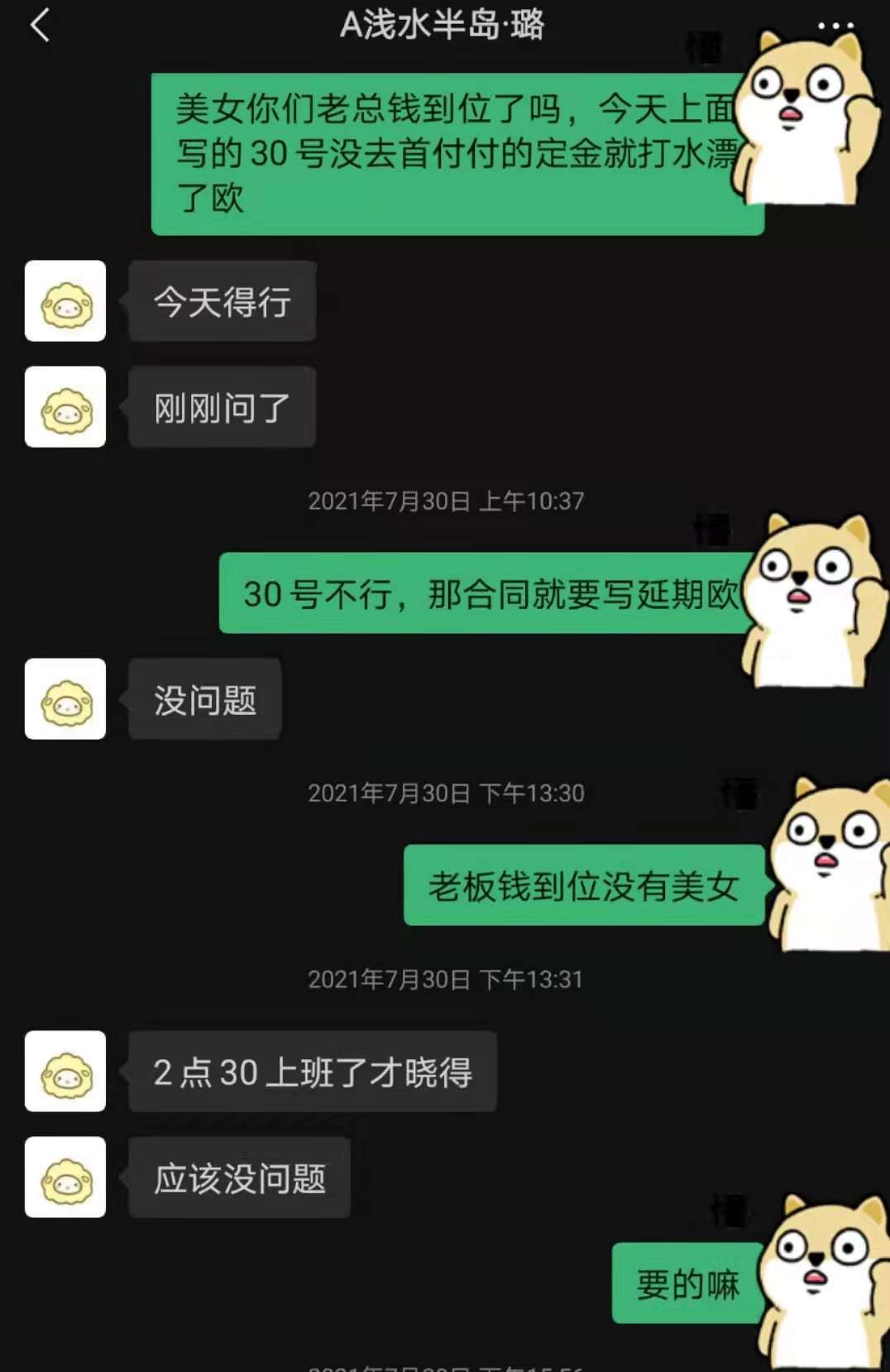Viewport: 890px width, 1372px height.
Task: Open contact avatar beside 今天得行
Action: [65, 301]
